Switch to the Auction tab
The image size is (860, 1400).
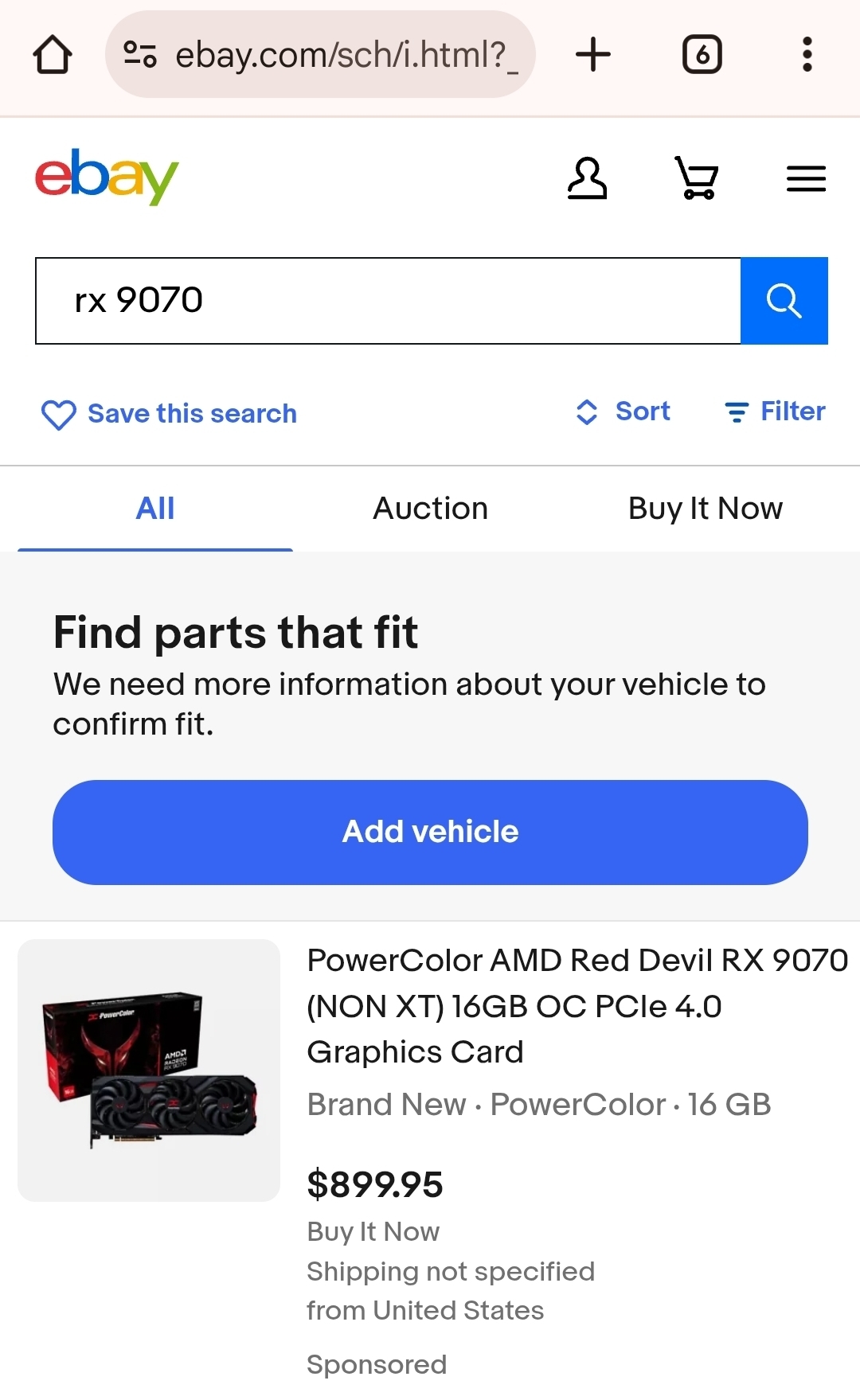point(430,509)
